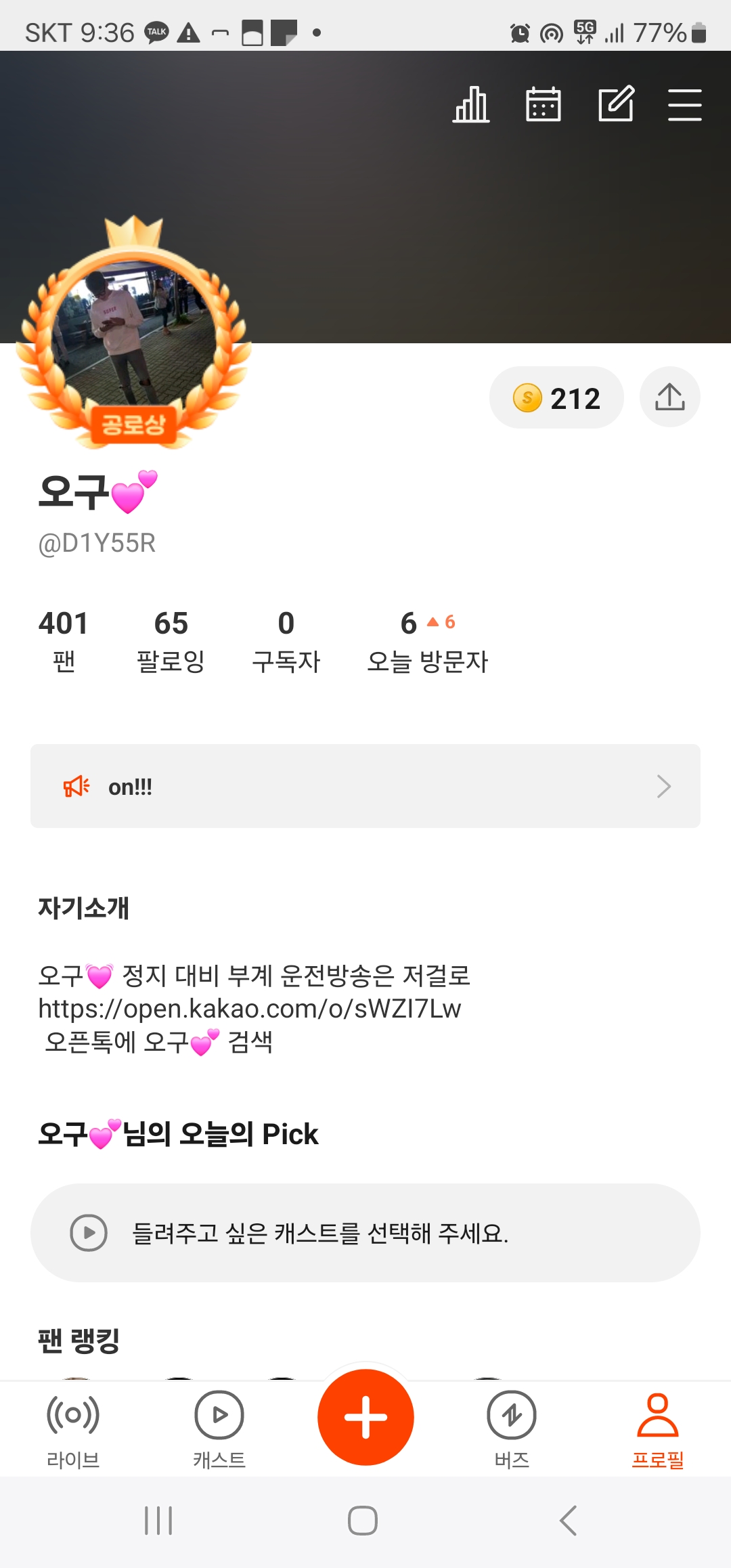
Task: Tap the 212 coin balance button
Action: [x=556, y=398]
